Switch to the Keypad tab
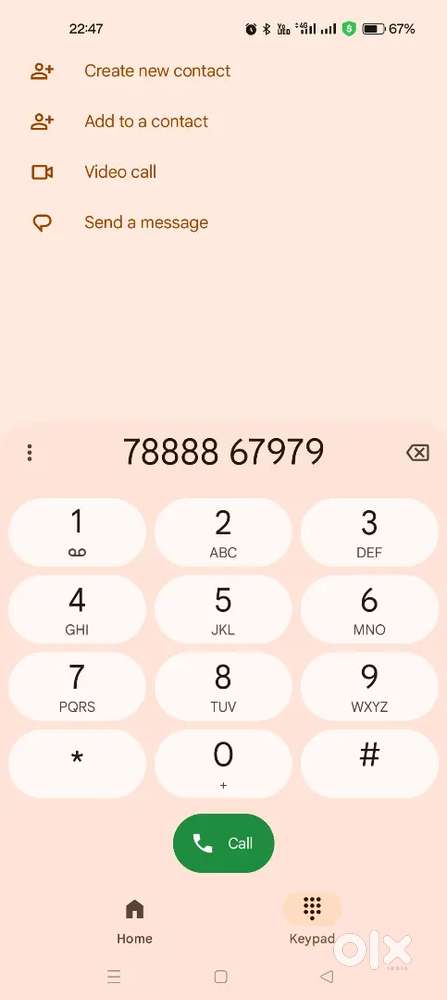This screenshot has width=447, height=1000. pyautogui.click(x=312, y=921)
